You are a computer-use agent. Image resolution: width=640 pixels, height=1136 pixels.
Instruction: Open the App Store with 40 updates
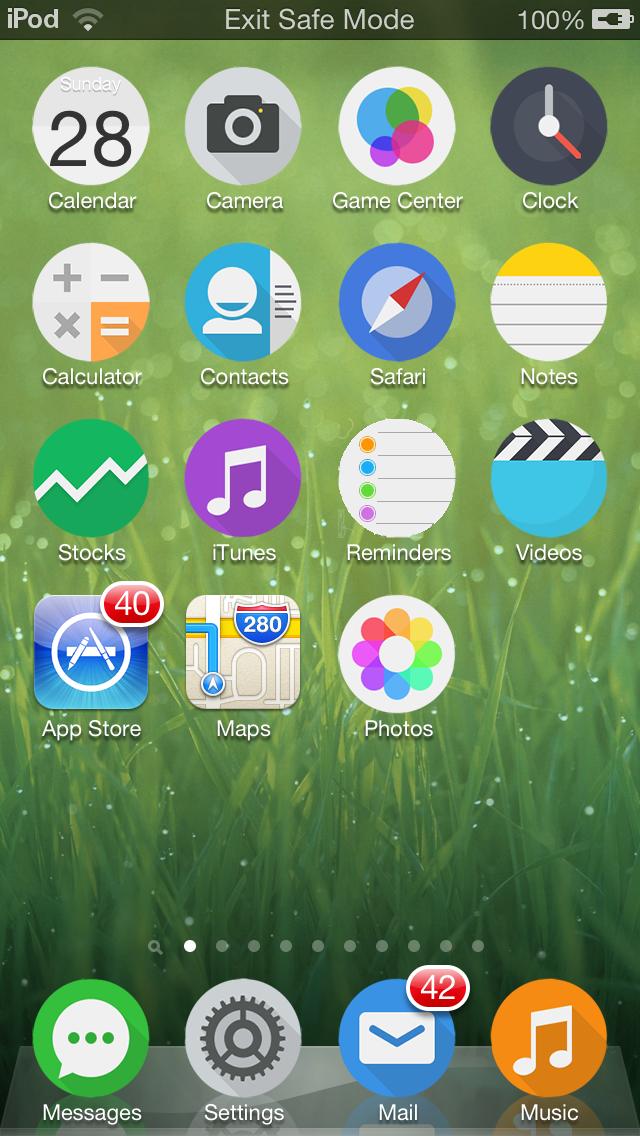click(x=91, y=653)
